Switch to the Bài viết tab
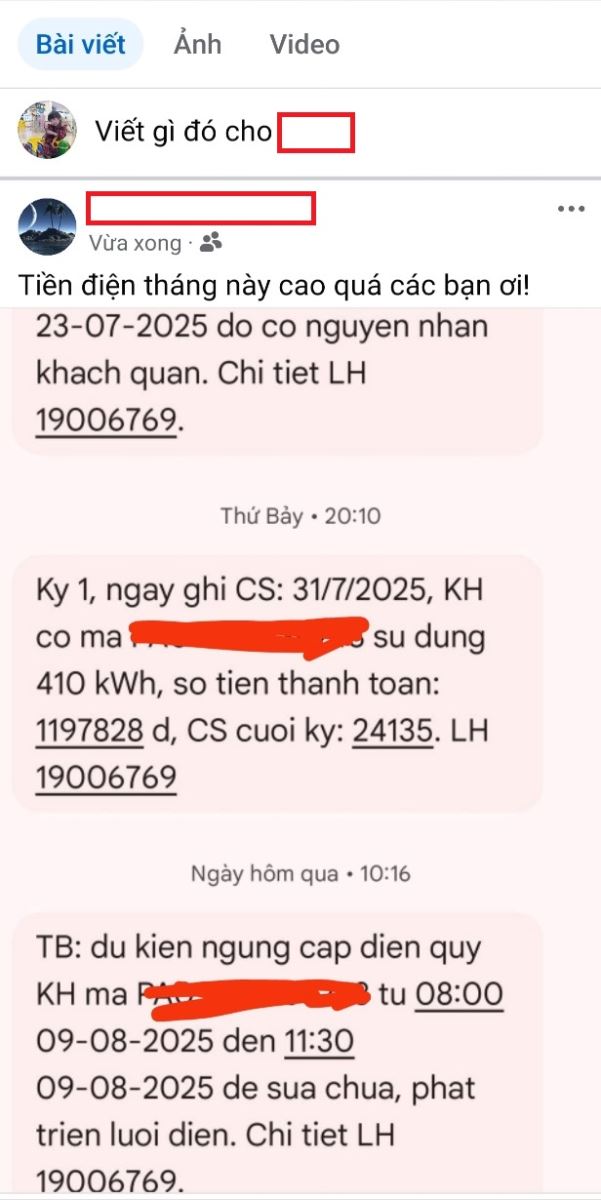The width and height of the screenshot is (601, 1200). tap(81, 44)
